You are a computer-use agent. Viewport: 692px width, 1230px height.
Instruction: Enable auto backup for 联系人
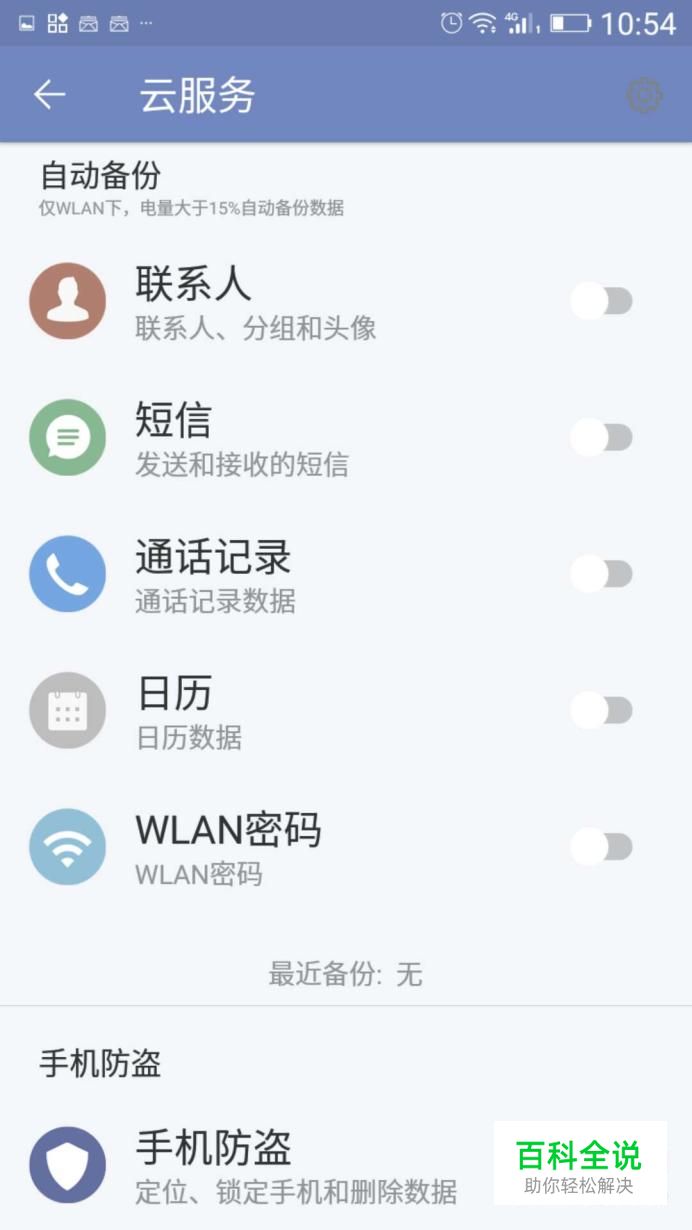coord(602,301)
